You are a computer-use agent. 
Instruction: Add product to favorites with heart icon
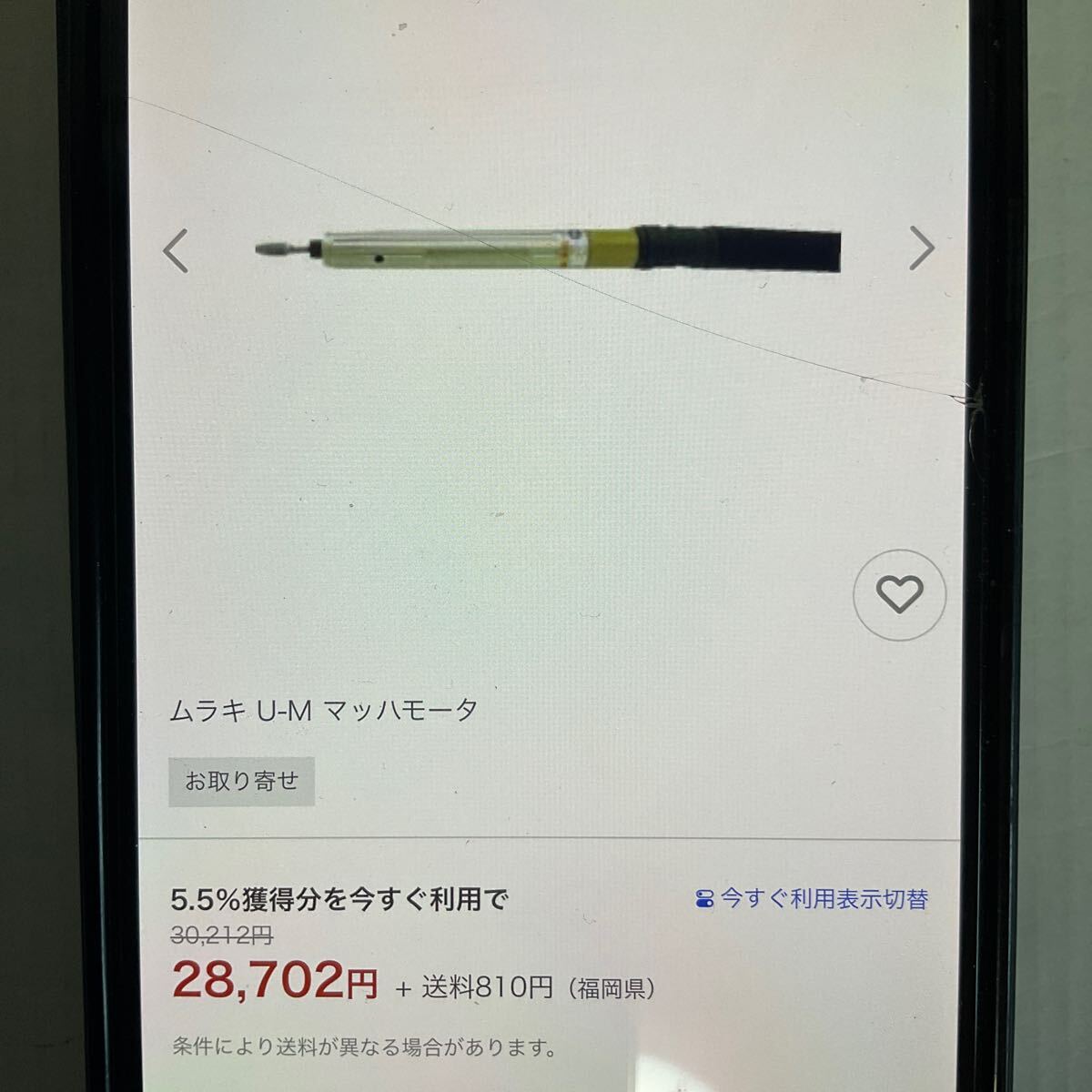coord(899,594)
